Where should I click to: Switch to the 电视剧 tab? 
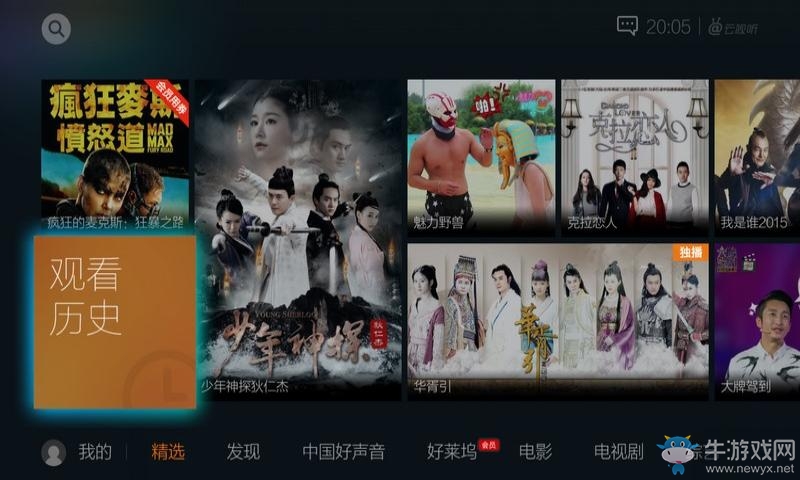[618, 452]
